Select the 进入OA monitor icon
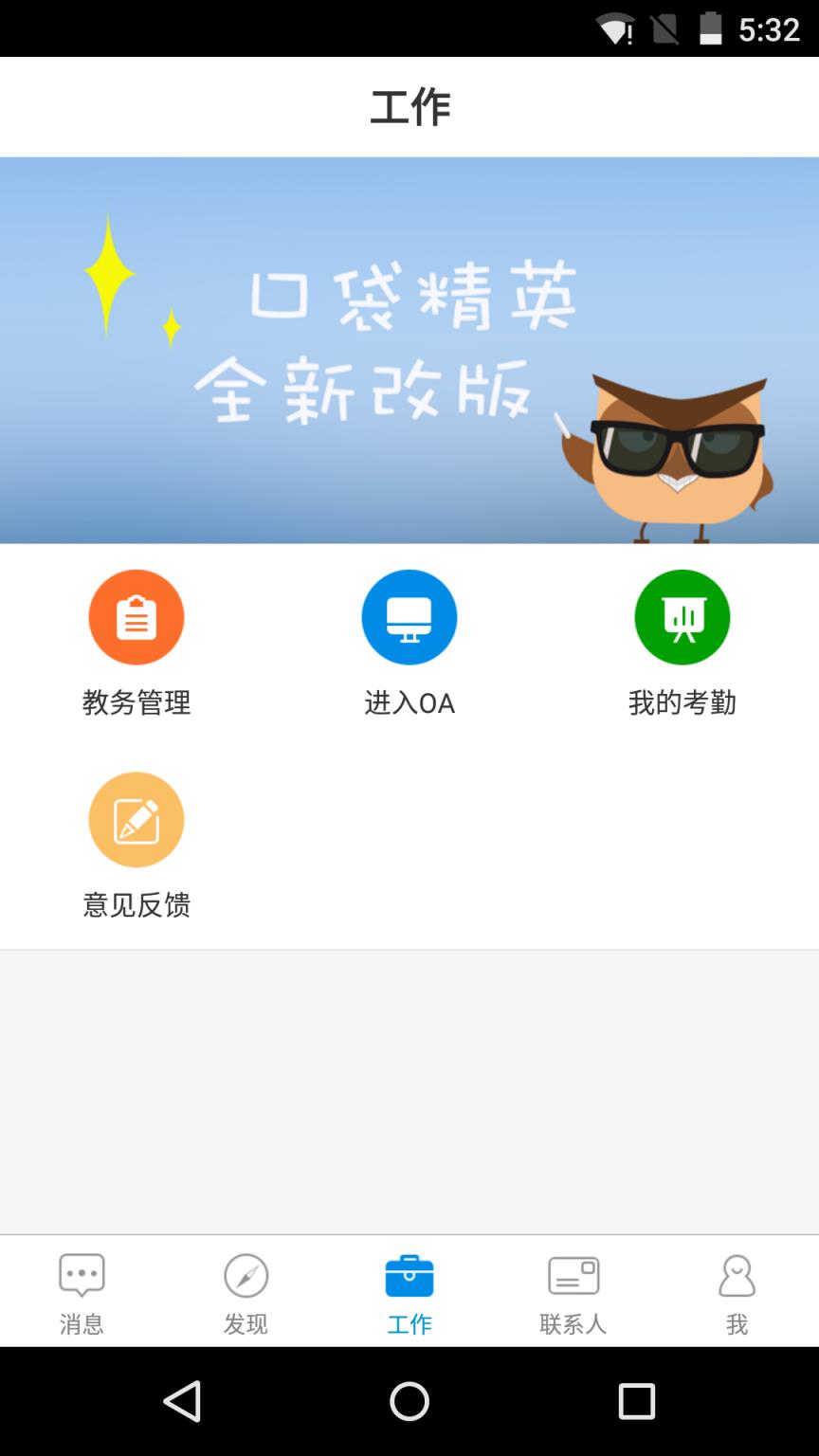This screenshot has width=819, height=1456. pos(409,616)
